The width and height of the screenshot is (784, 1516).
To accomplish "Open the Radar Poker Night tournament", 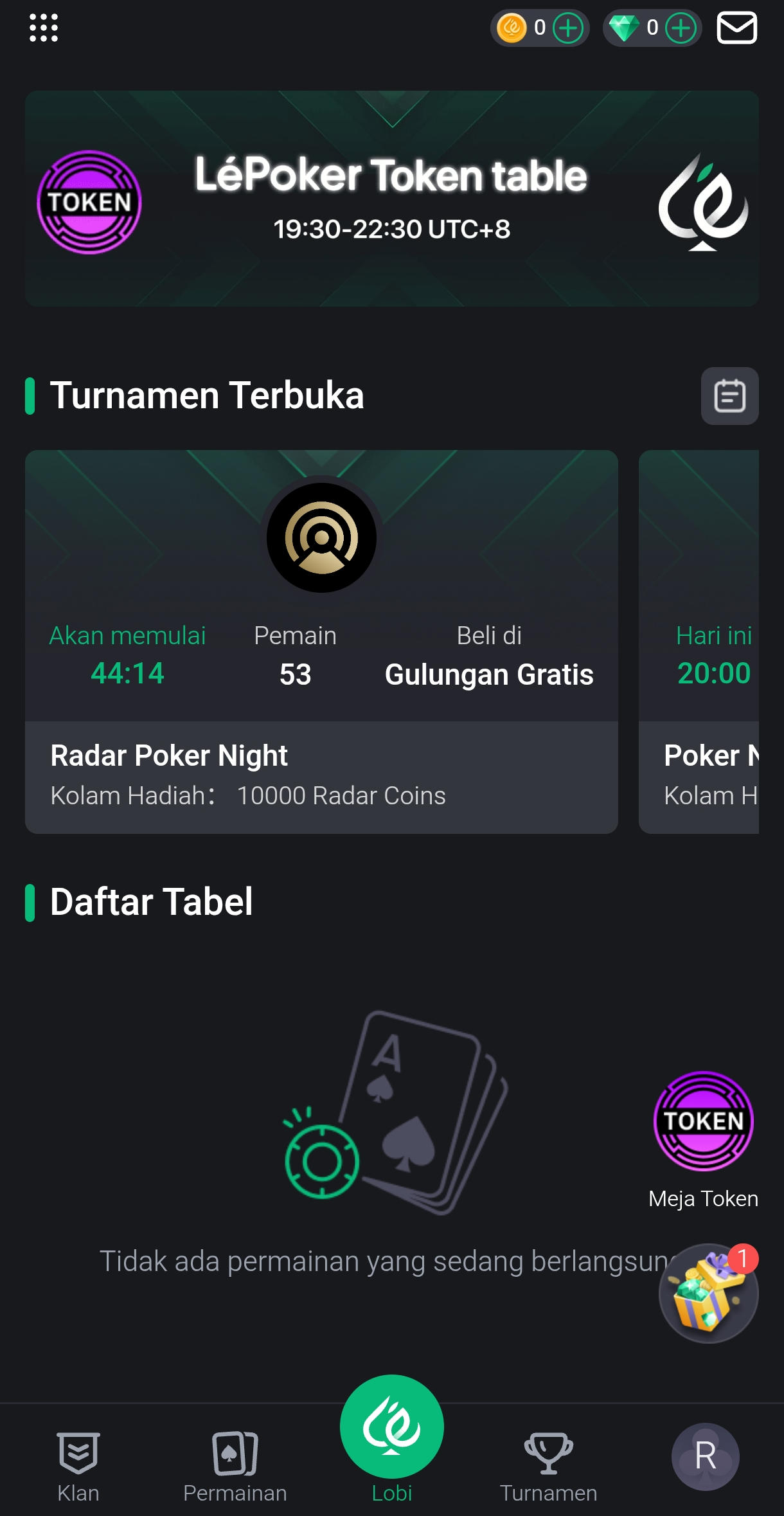I will pyautogui.click(x=321, y=642).
